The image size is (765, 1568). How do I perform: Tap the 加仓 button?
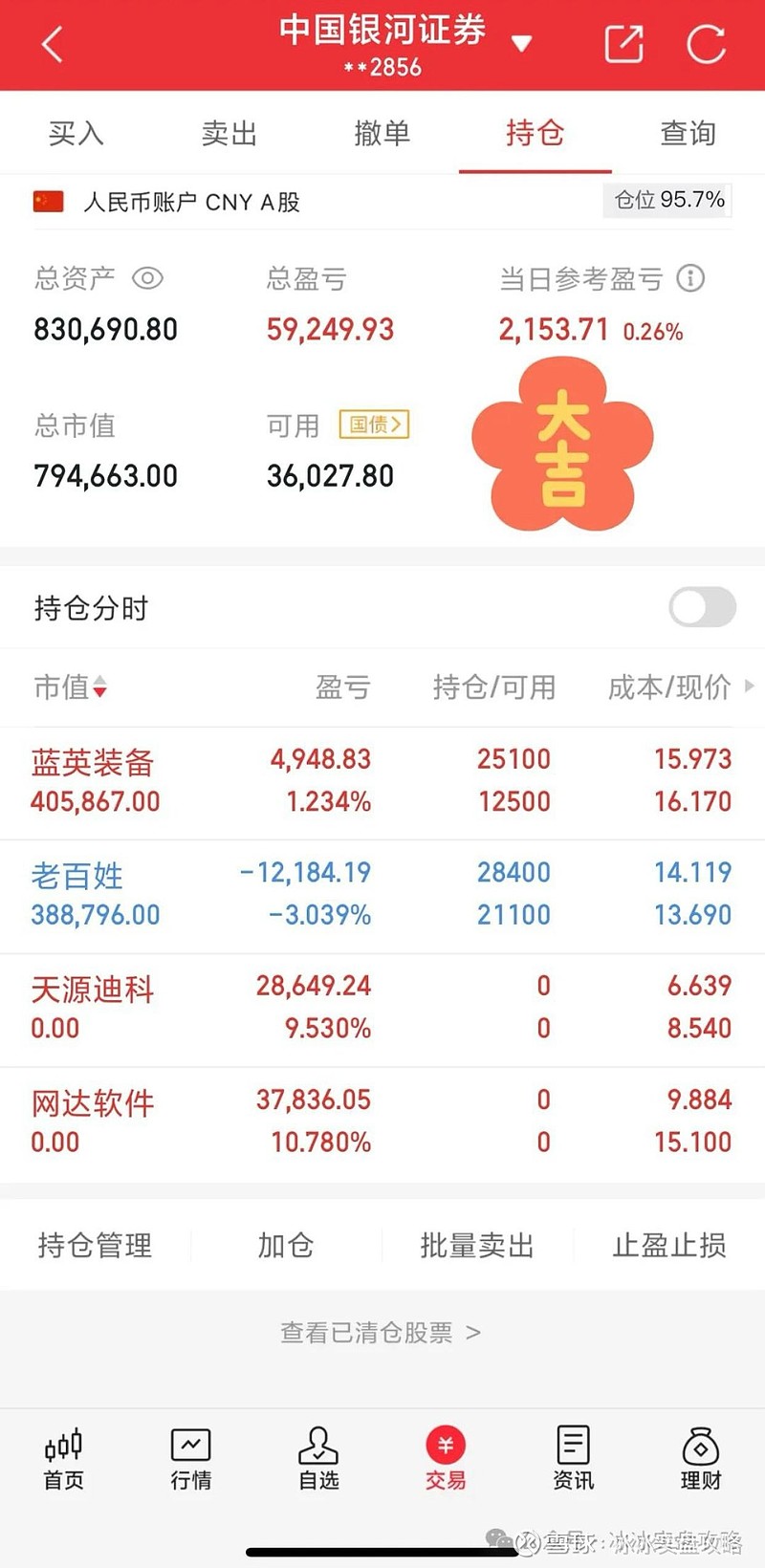coord(286,1245)
